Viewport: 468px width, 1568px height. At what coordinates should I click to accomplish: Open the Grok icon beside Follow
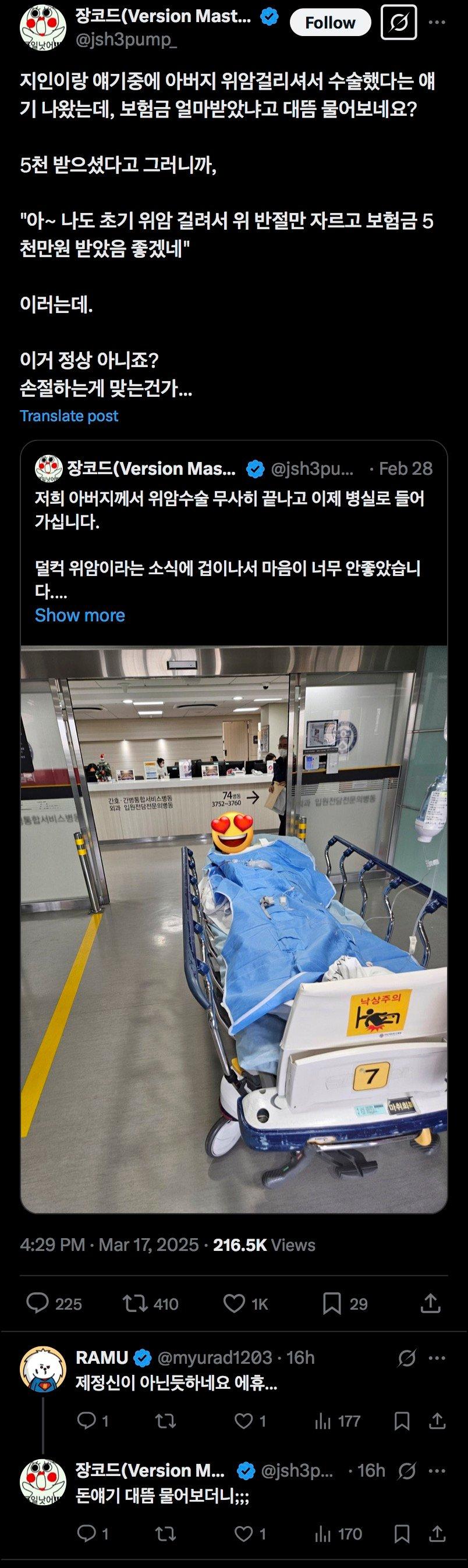pos(399,23)
